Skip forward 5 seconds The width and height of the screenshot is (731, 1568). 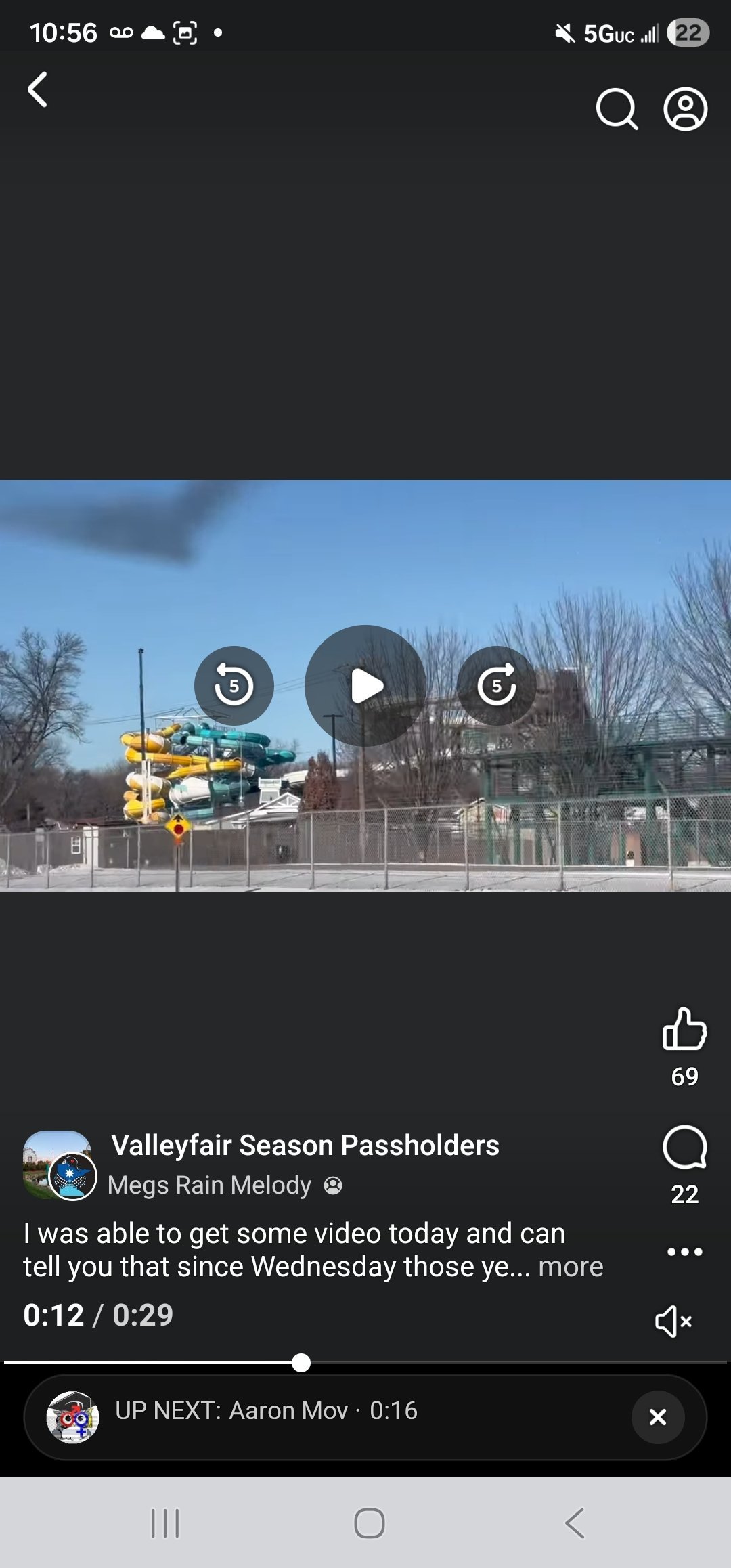(x=497, y=686)
